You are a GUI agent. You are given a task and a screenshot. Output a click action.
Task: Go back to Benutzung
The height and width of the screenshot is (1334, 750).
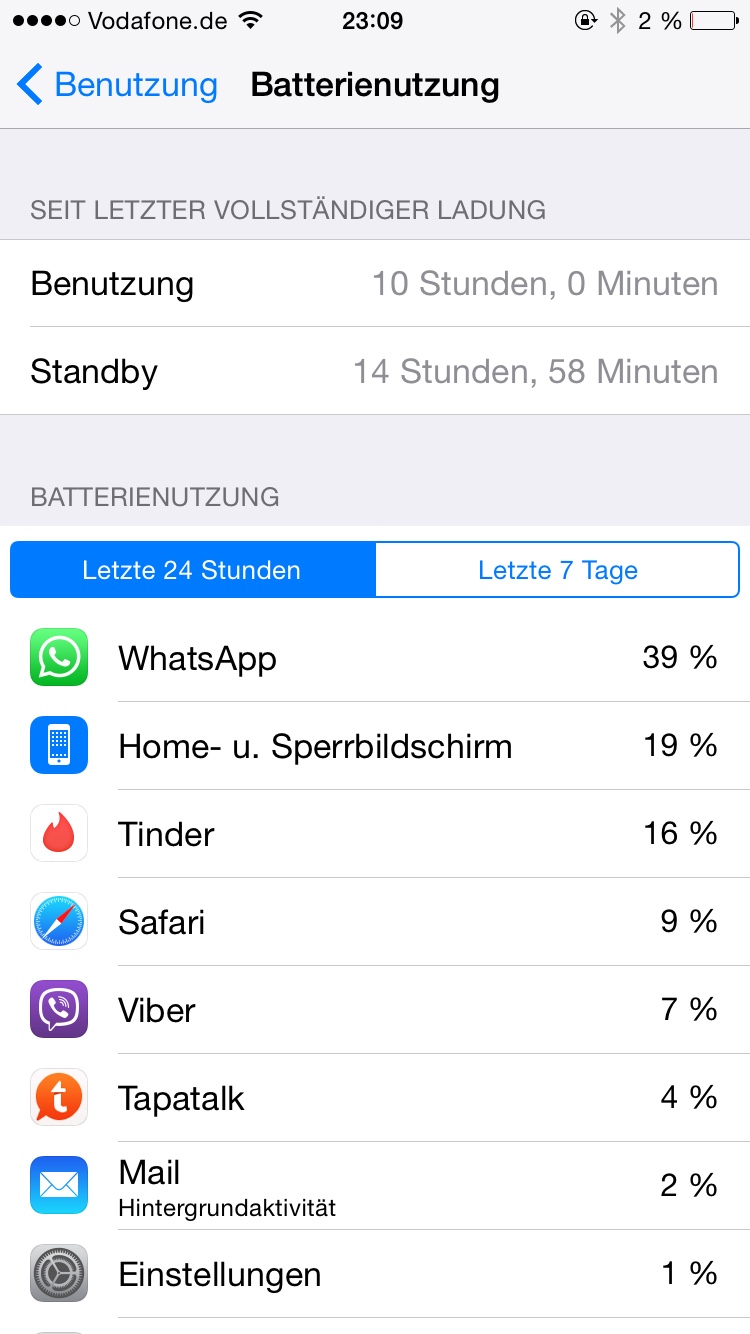[x=117, y=85]
